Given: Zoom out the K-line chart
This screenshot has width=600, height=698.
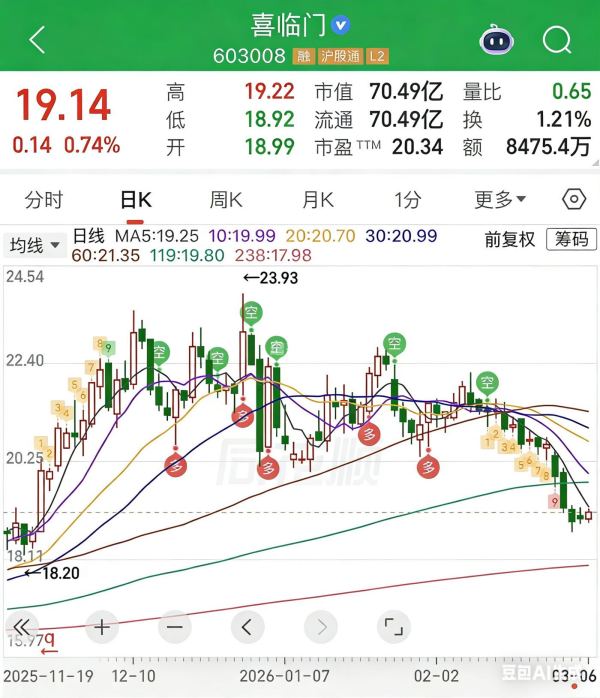Looking at the screenshot, I should click(x=174, y=628).
